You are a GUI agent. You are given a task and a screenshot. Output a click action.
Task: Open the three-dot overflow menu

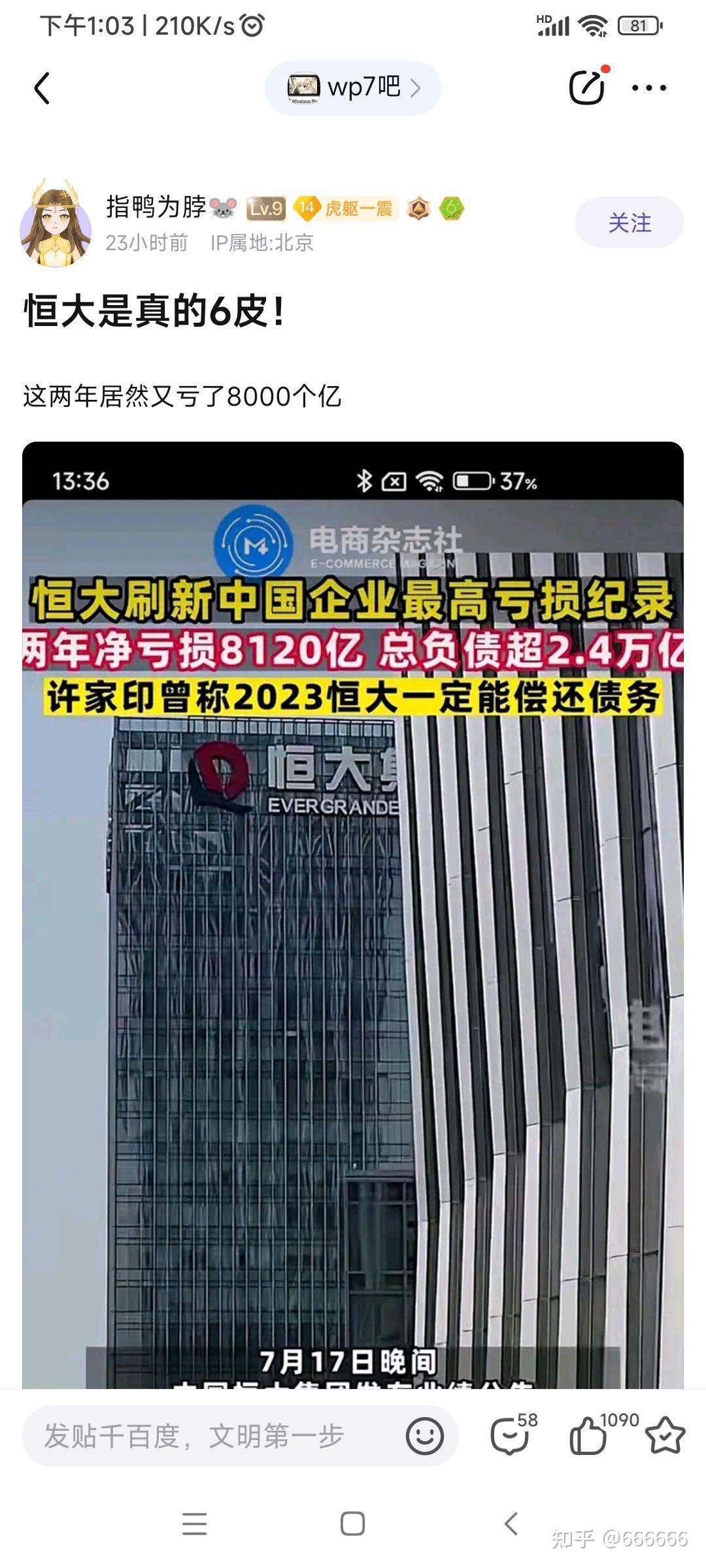(x=649, y=88)
